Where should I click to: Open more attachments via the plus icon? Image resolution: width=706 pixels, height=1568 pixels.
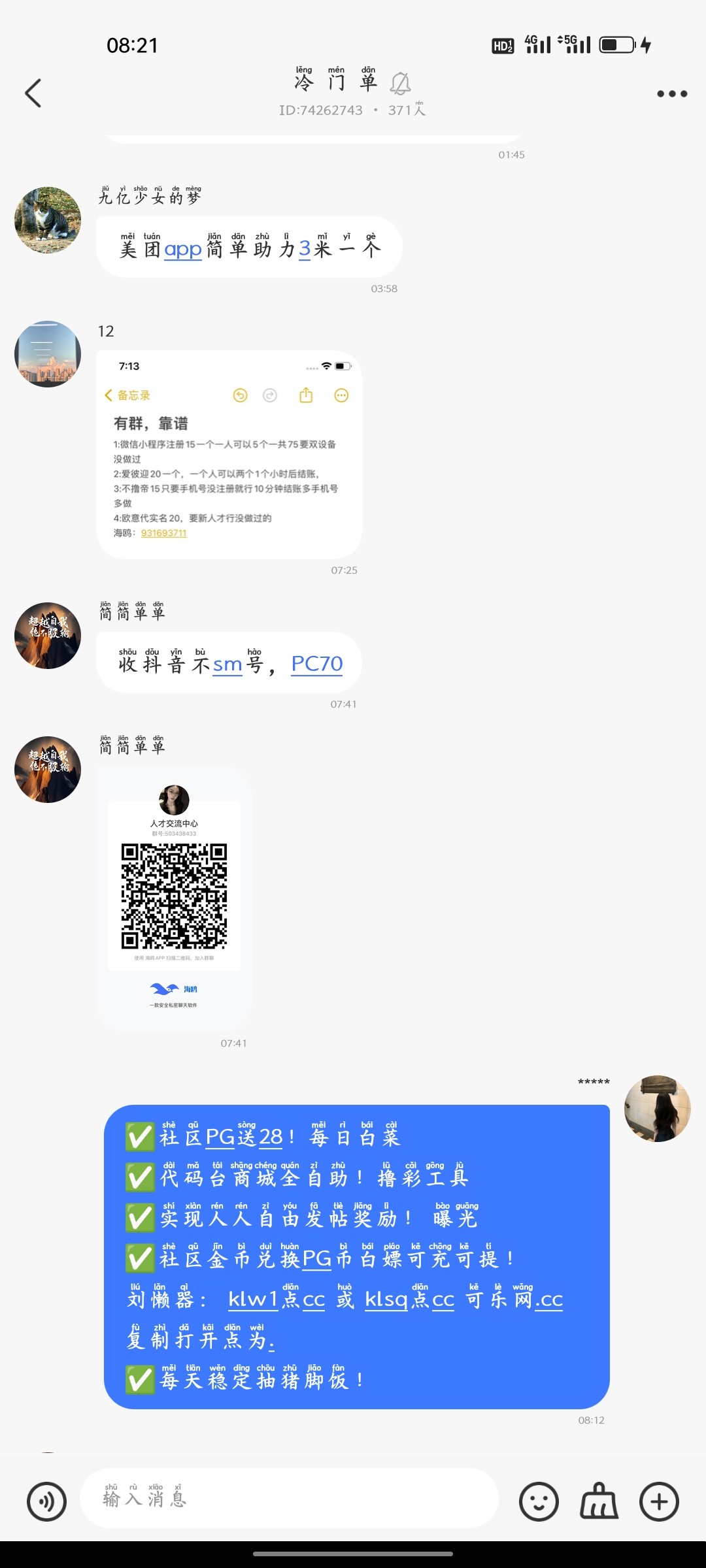click(x=658, y=1501)
